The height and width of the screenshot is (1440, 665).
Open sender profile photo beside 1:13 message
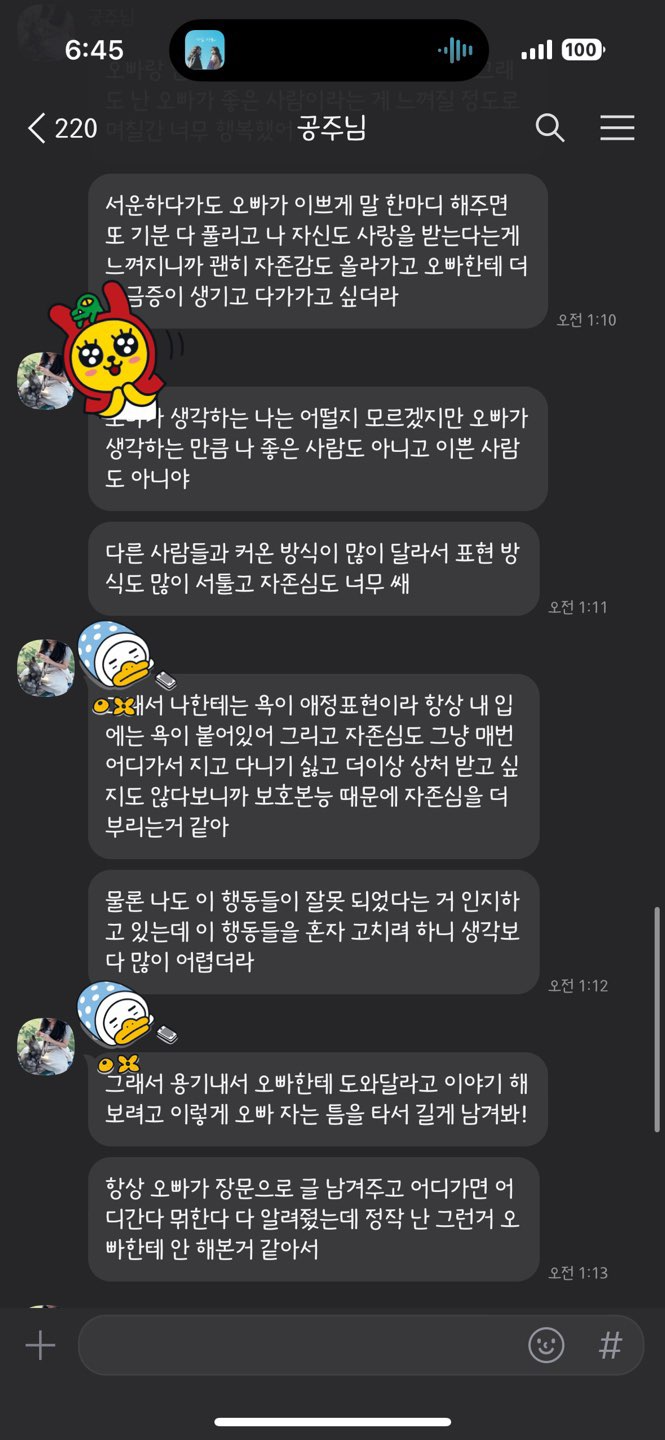click(x=45, y=1046)
